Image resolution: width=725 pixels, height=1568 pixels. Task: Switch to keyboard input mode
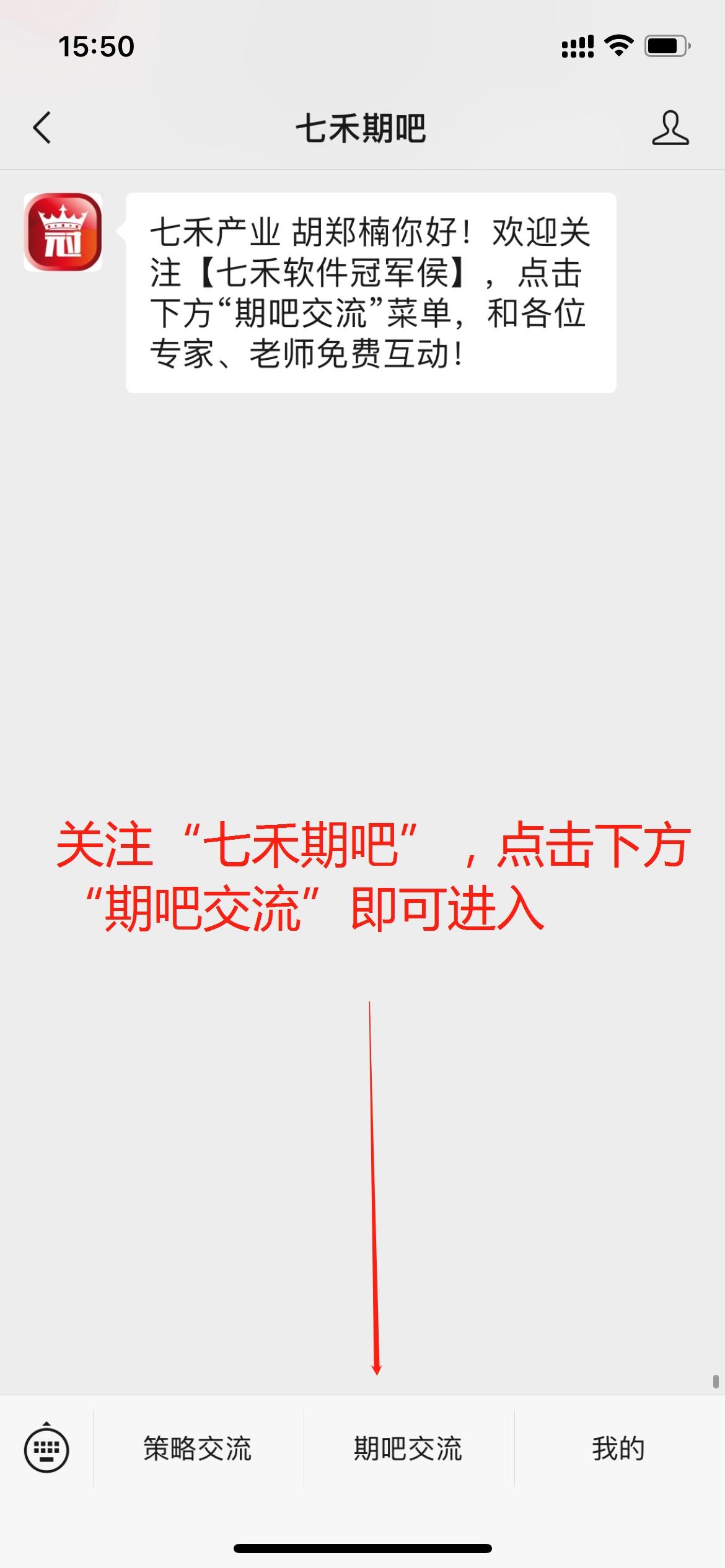(46, 1449)
